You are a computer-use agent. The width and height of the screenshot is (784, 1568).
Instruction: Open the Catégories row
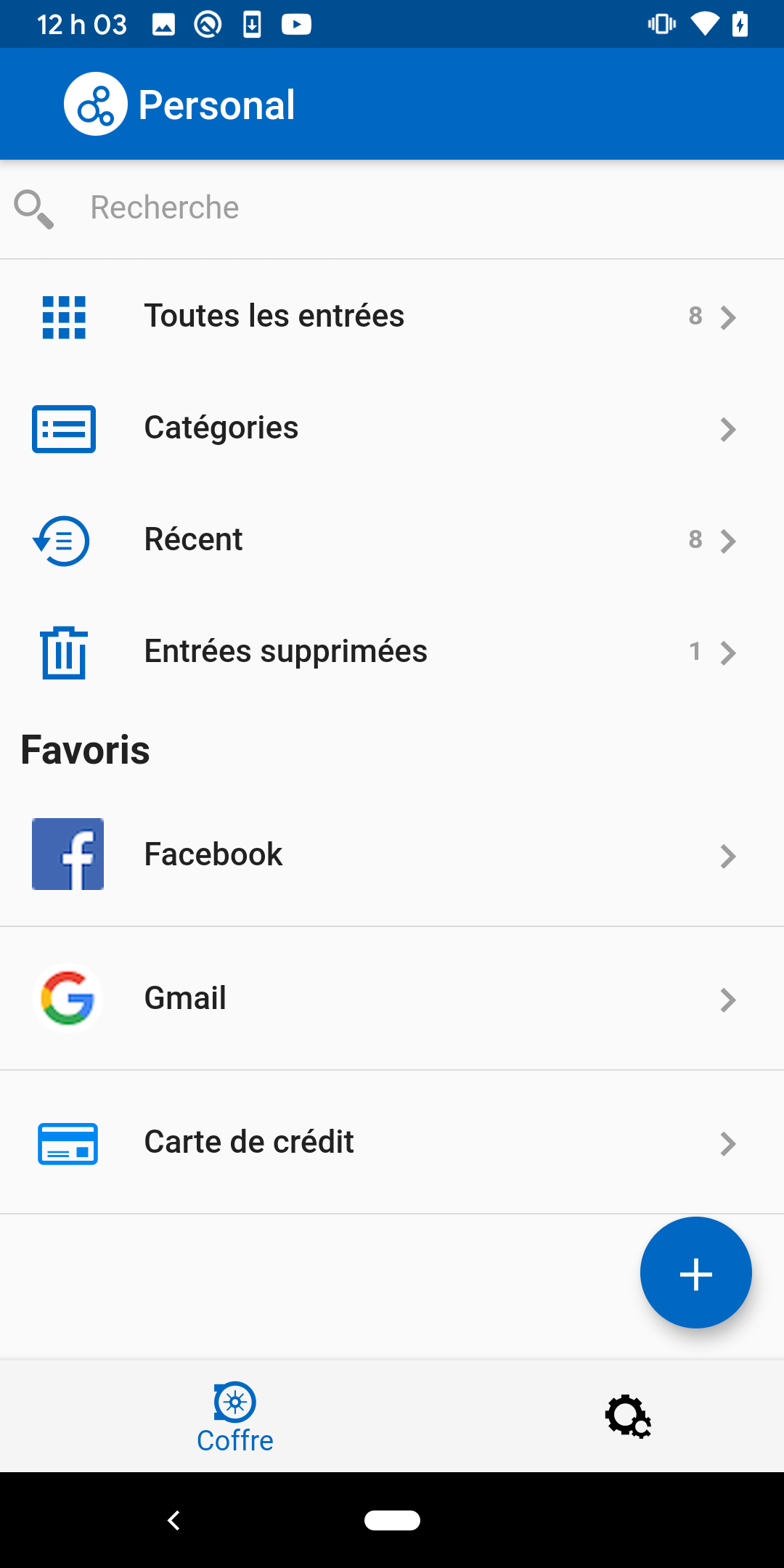pyautogui.click(x=392, y=428)
